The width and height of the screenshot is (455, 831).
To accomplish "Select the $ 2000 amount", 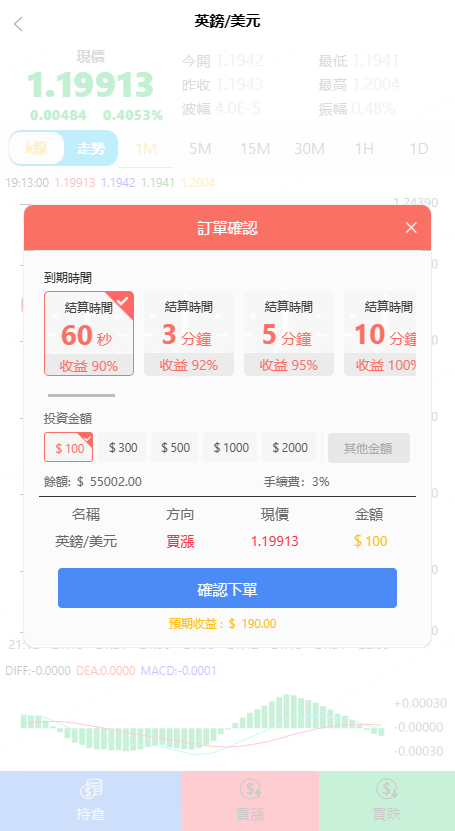I will pyautogui.click(x=289, y=447).
